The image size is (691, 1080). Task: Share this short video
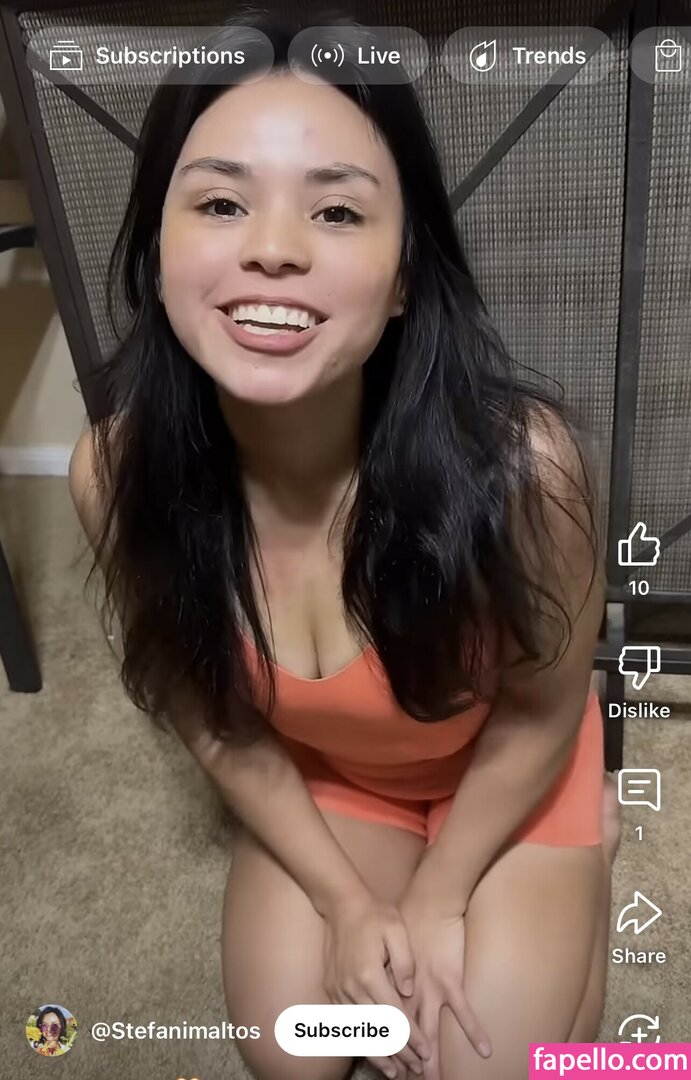(x=638, y=914)
